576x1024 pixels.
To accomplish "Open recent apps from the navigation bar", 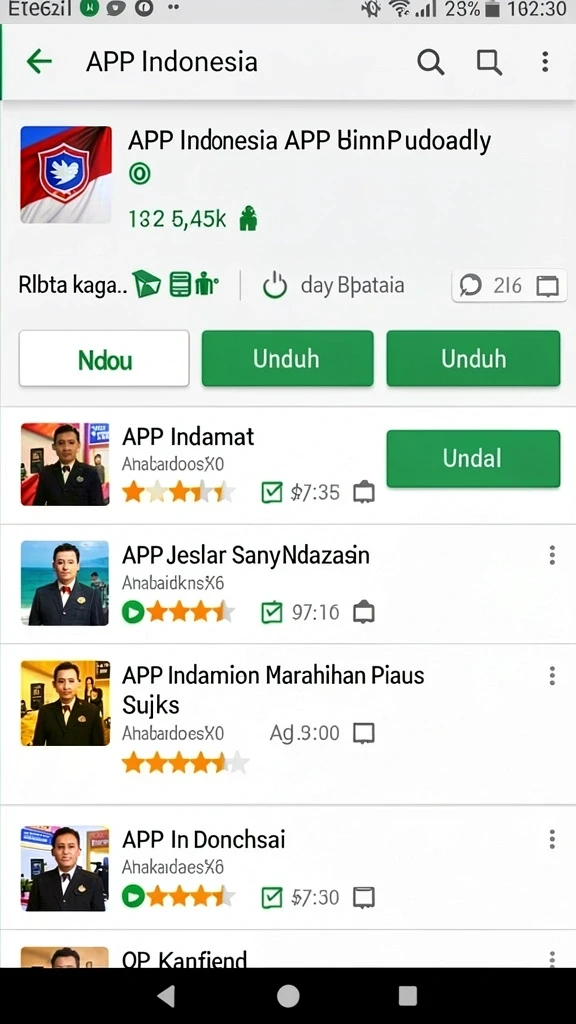I will tap(408, 996).
